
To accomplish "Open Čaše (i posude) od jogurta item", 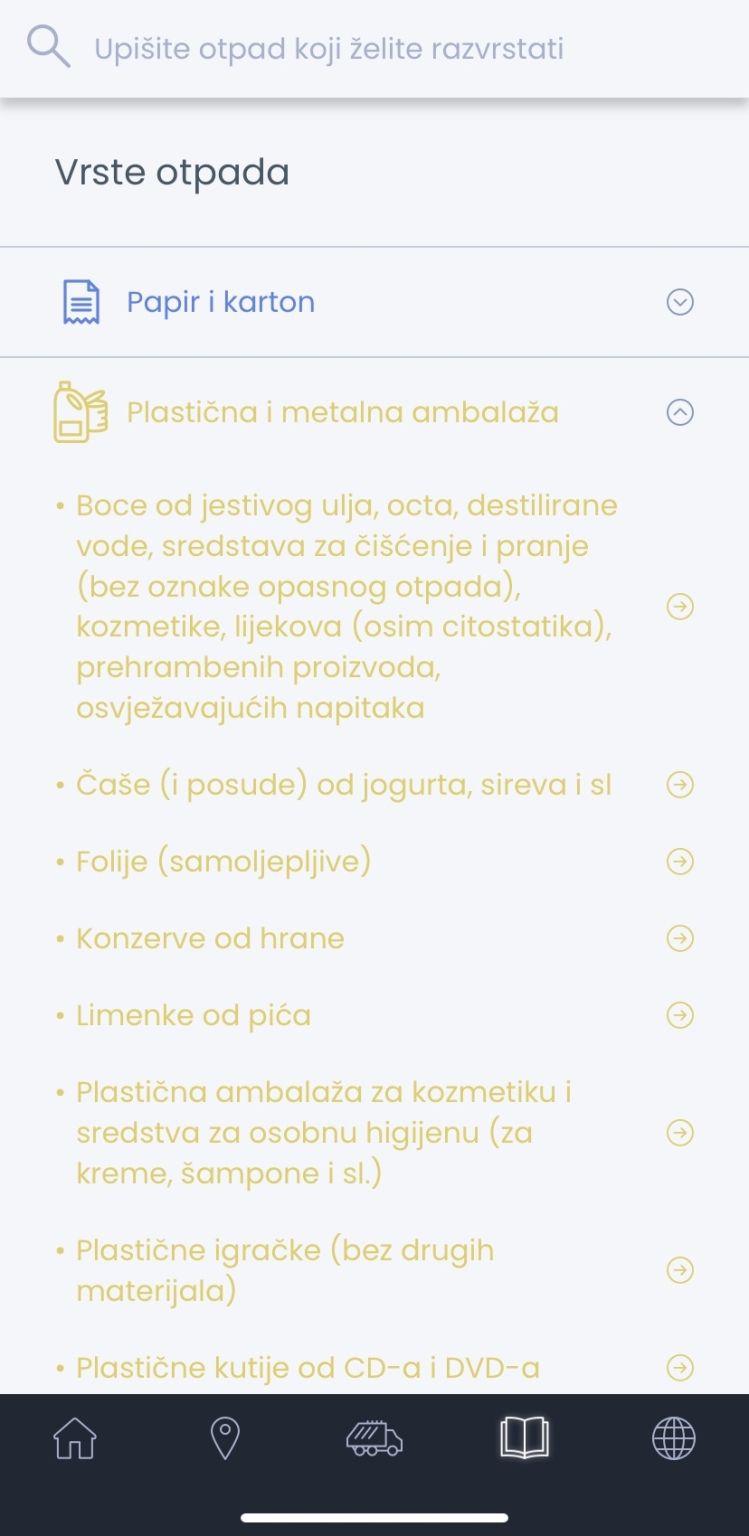I will [x=374, y=785].
